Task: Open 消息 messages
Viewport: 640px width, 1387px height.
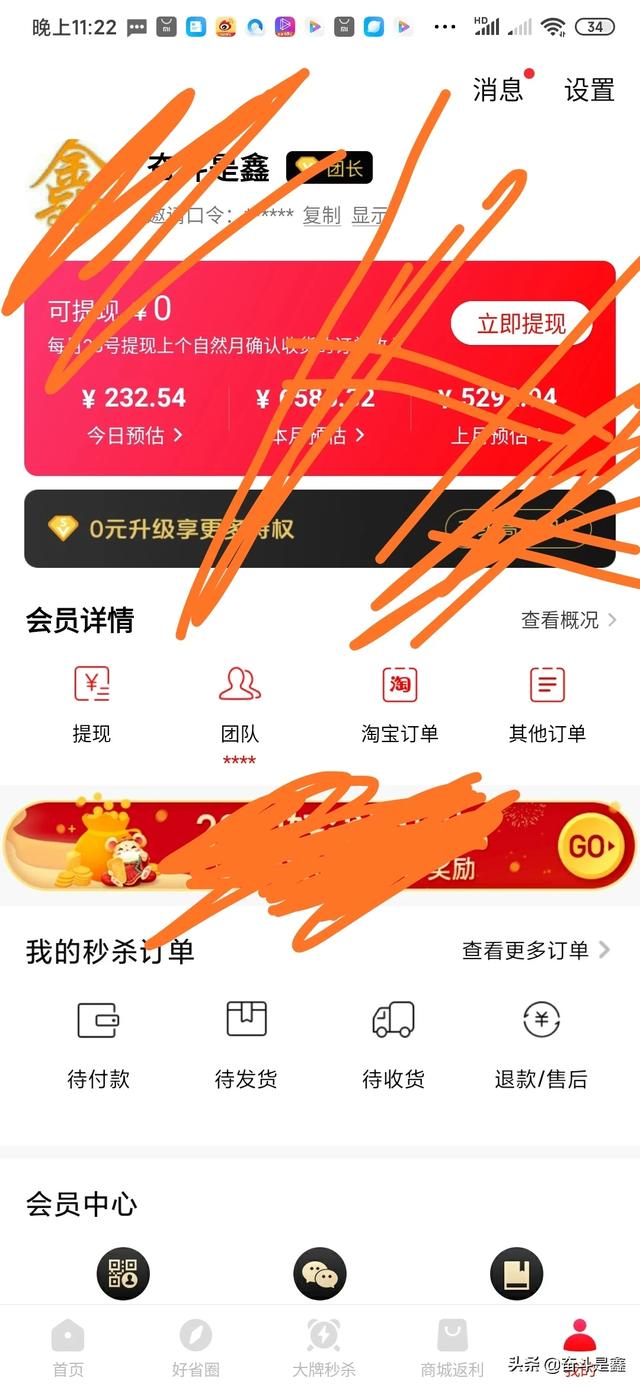Action: pyautogui.click(x=498, y=90)
